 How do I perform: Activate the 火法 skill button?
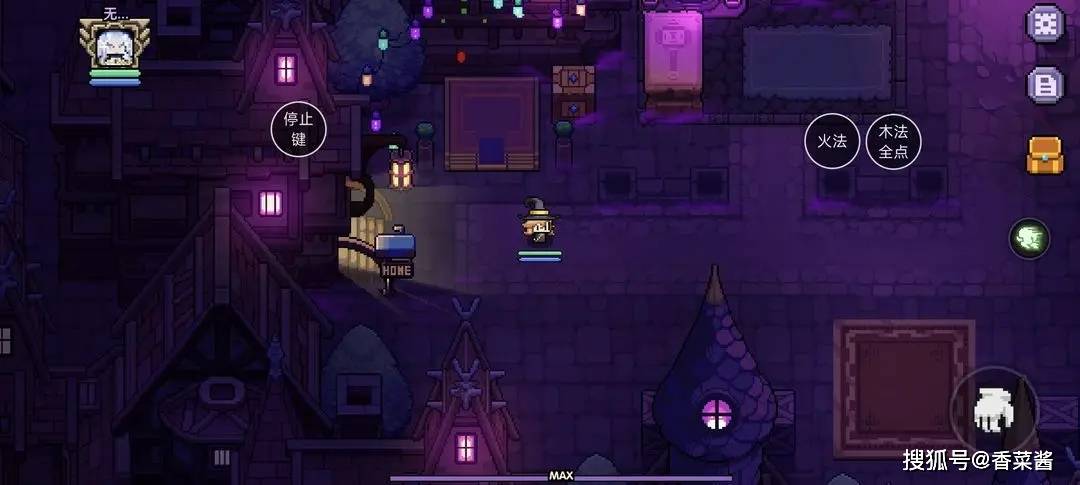point(832,142)
